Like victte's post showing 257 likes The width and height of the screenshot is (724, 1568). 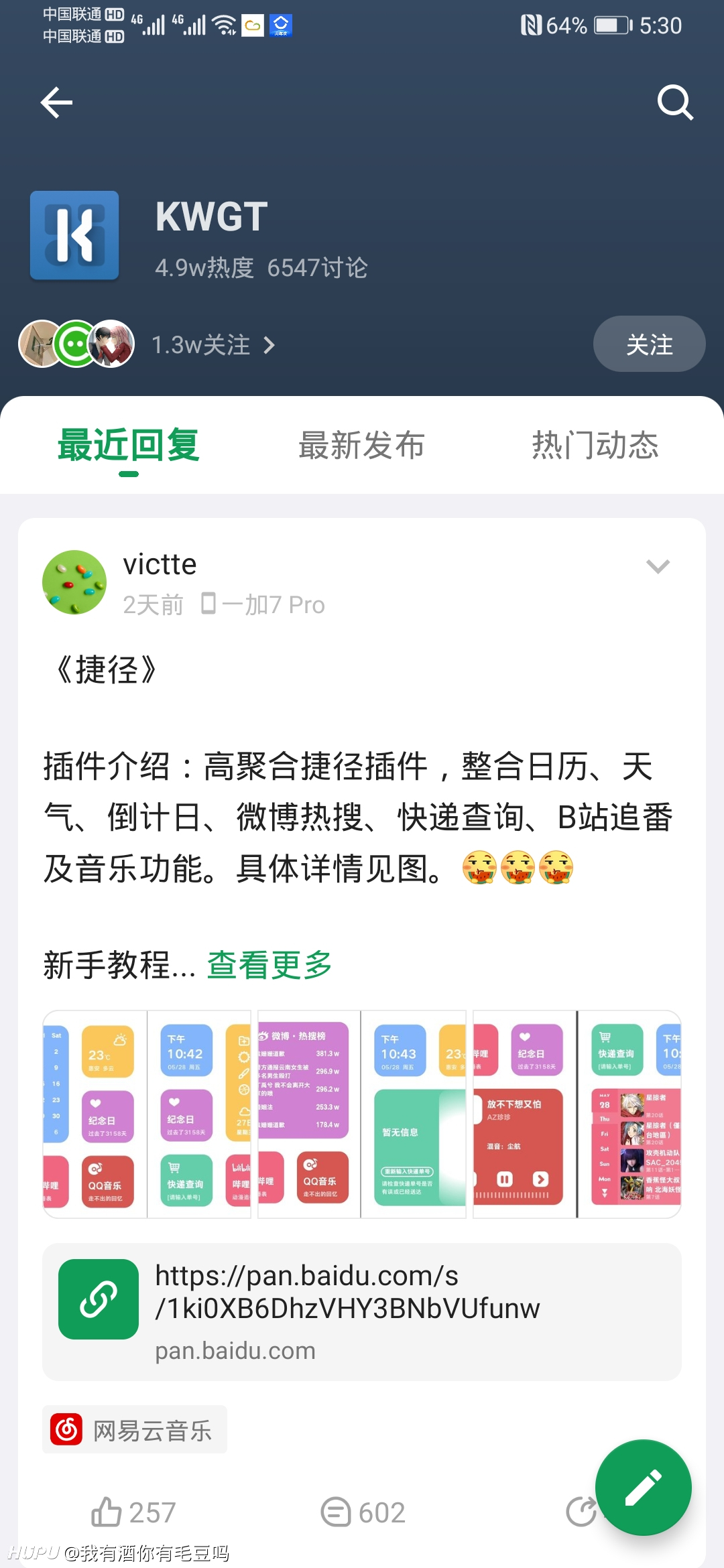(x=133, y=1512)
